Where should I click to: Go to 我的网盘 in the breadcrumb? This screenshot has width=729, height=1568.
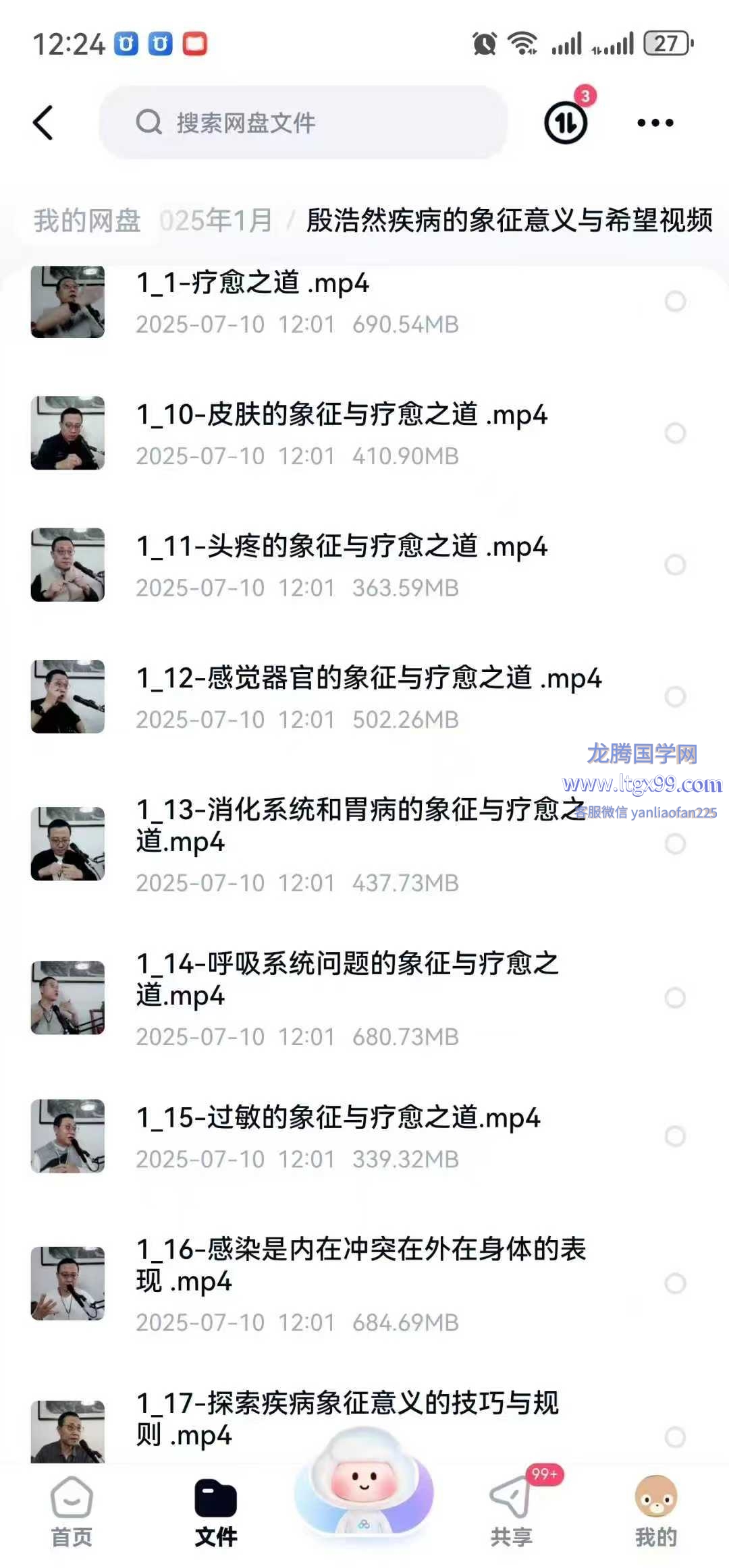88,221
